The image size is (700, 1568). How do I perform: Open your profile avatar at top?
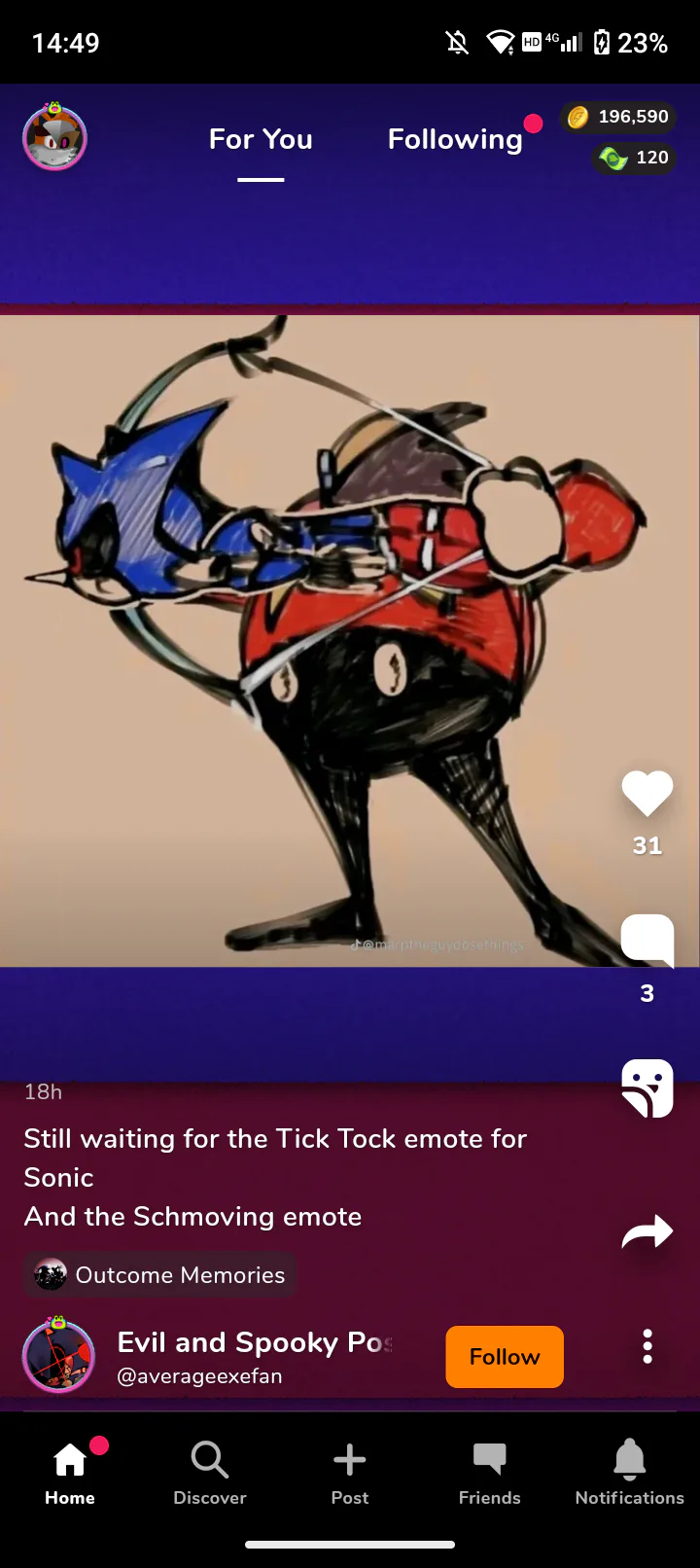tap(54, 137)
